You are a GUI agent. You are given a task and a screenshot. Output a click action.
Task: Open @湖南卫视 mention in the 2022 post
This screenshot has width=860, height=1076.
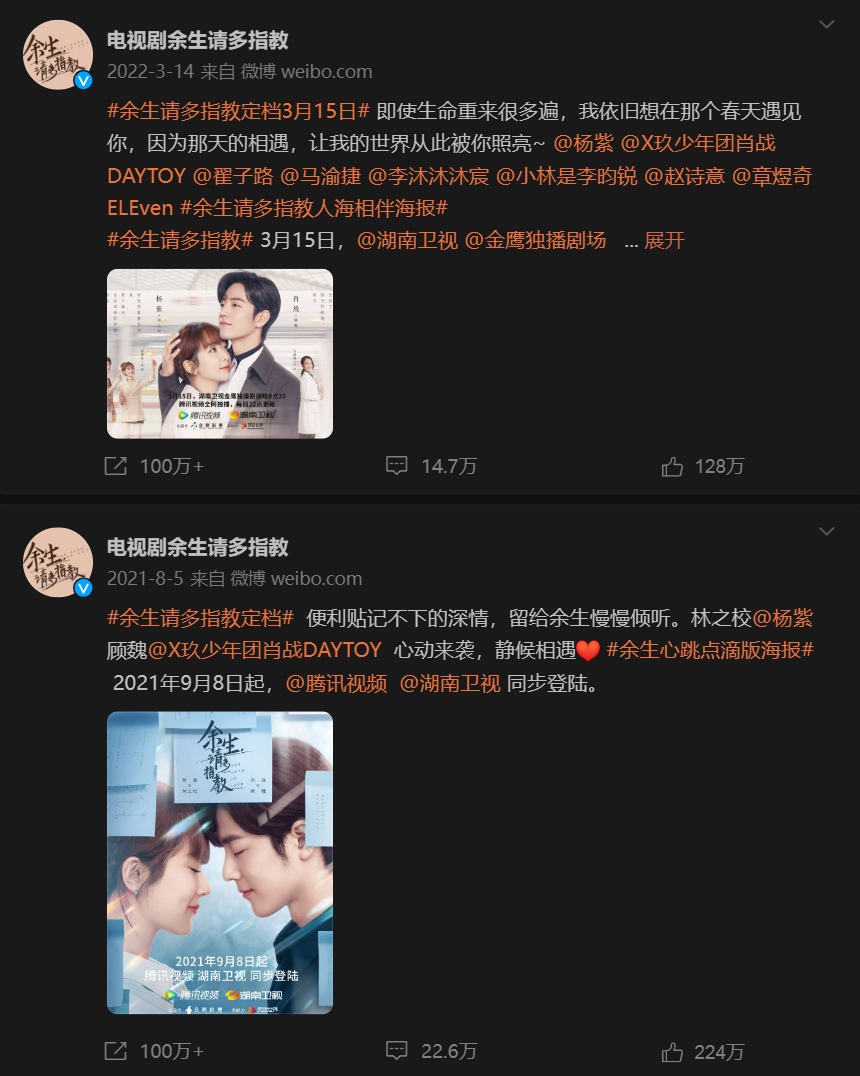pyautogui.click(x=407, y=240)
